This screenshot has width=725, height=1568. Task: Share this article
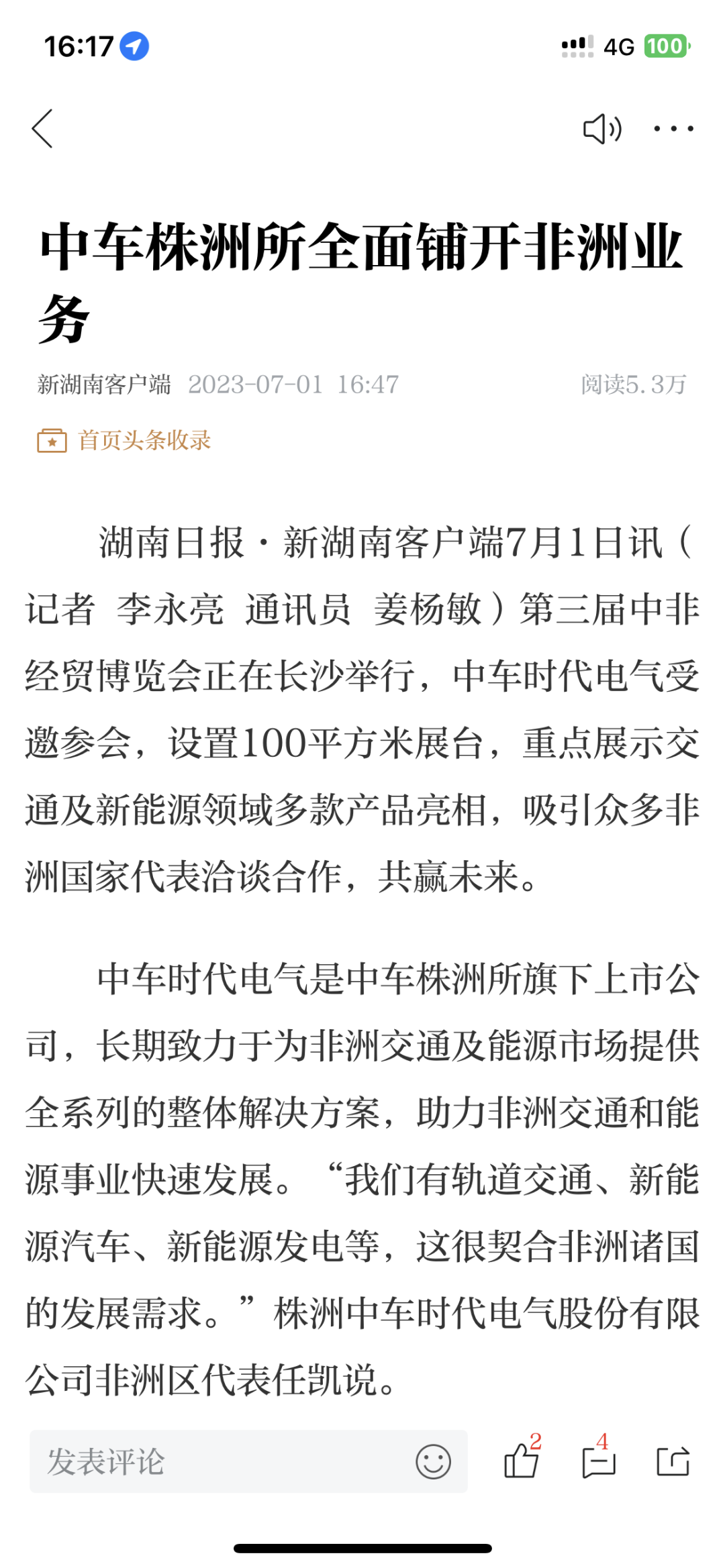point(673,1461)
